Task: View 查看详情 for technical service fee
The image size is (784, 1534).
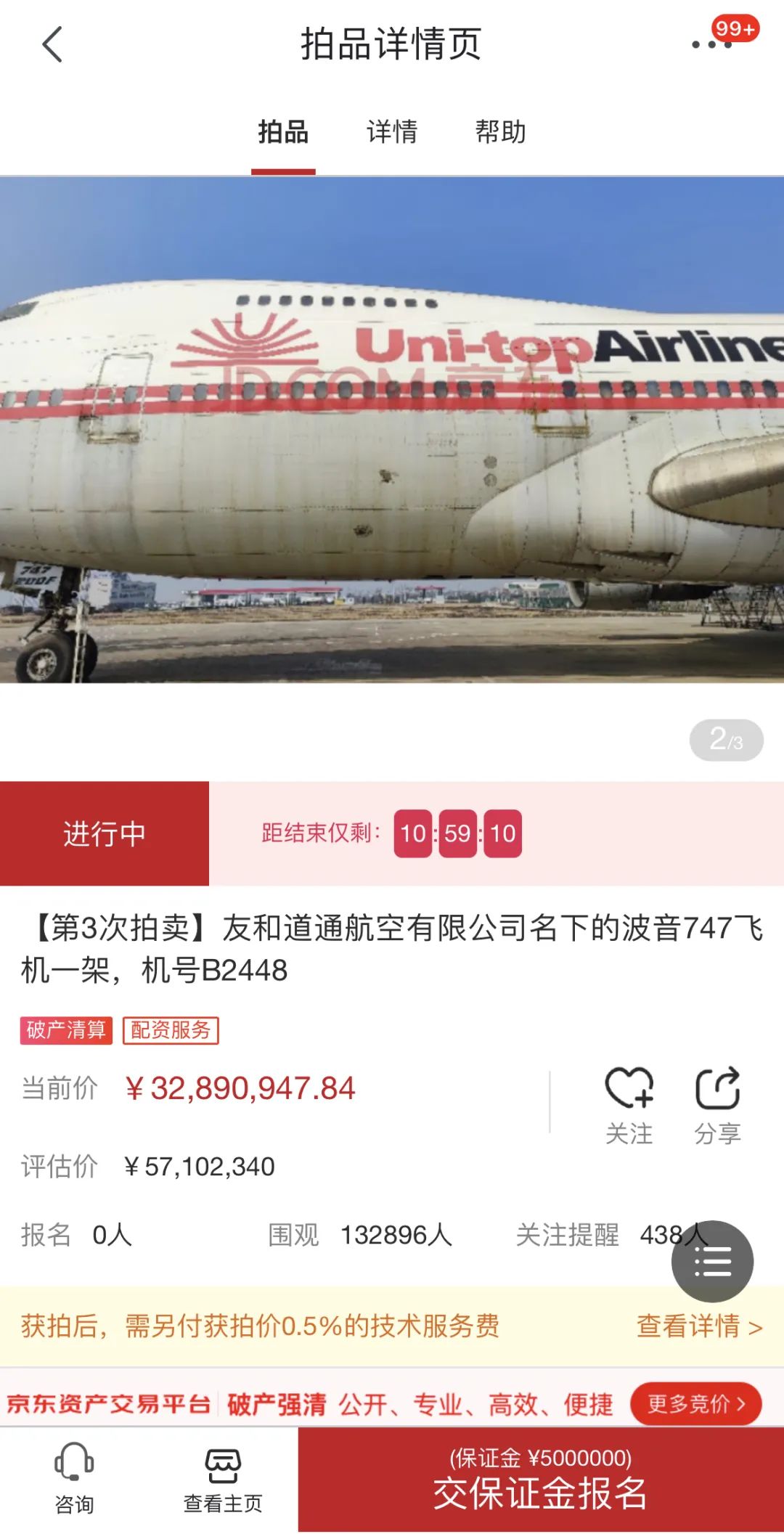Action: click(698, 1326)
